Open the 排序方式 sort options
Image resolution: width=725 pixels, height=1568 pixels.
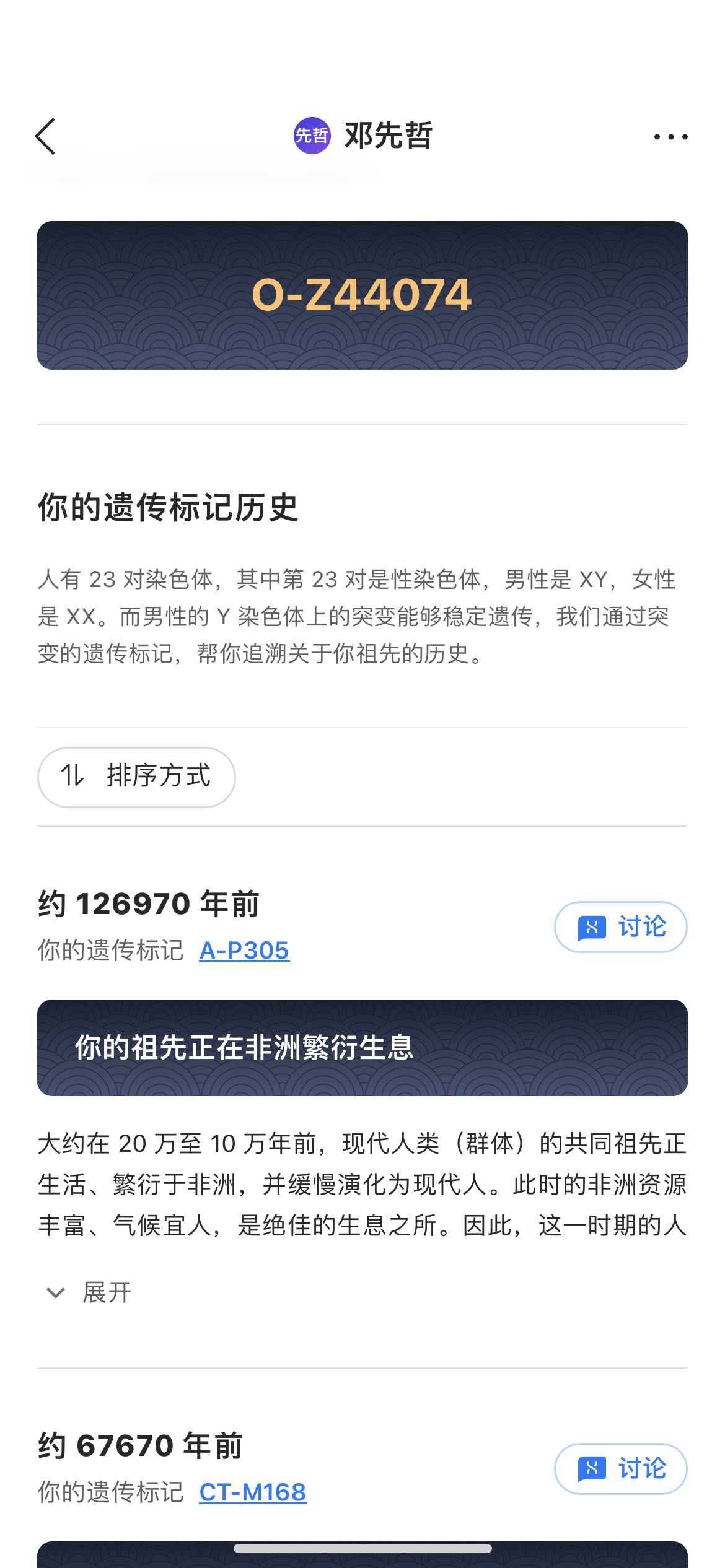tap(136, 777)
